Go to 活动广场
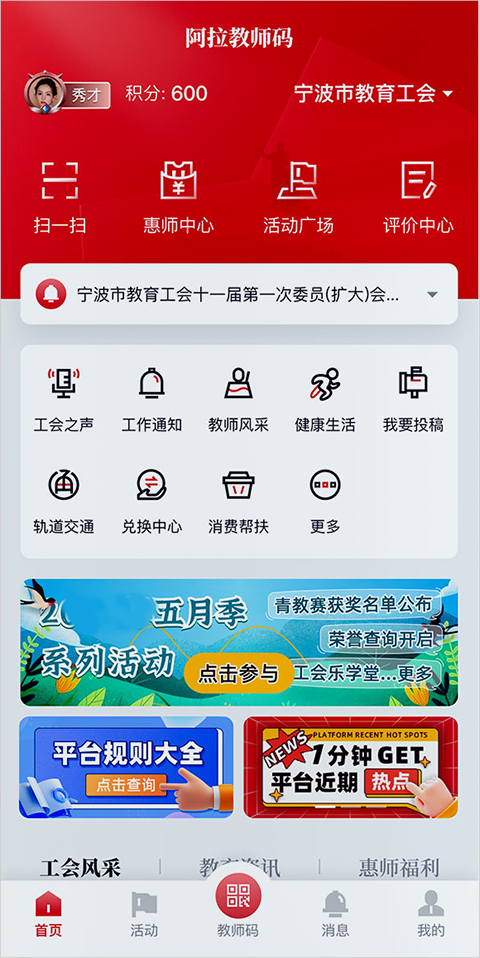This screenshot has height=958, width=480. click(x=298, y=197)
